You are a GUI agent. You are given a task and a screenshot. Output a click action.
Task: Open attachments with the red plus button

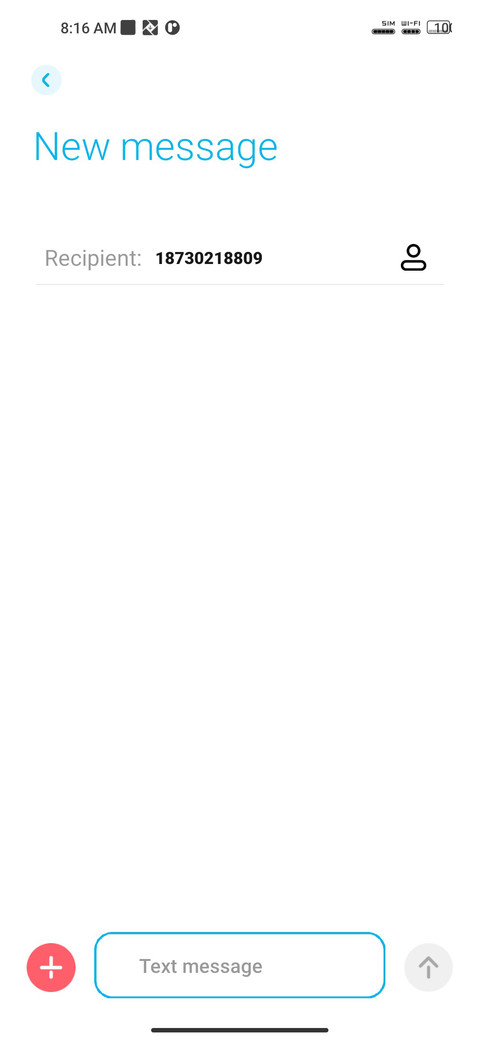51,967
